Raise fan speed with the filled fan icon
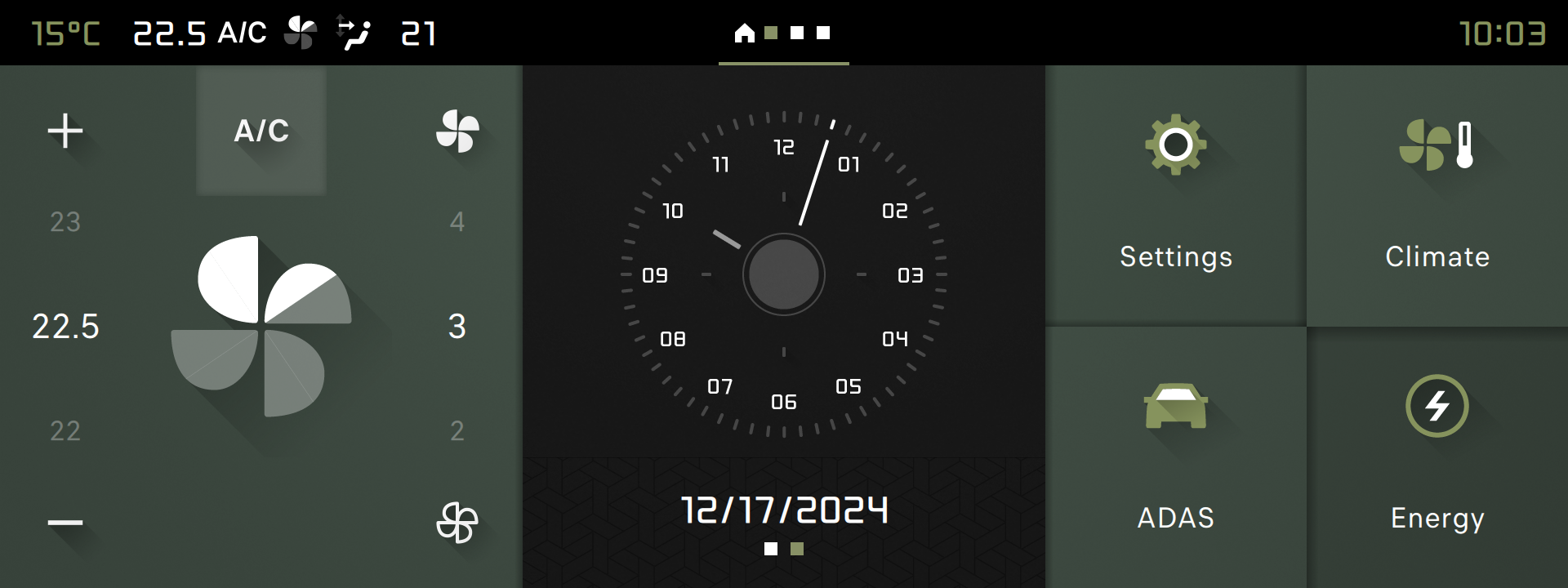Viewport: 1568px width, 588px height. point(457,131)
